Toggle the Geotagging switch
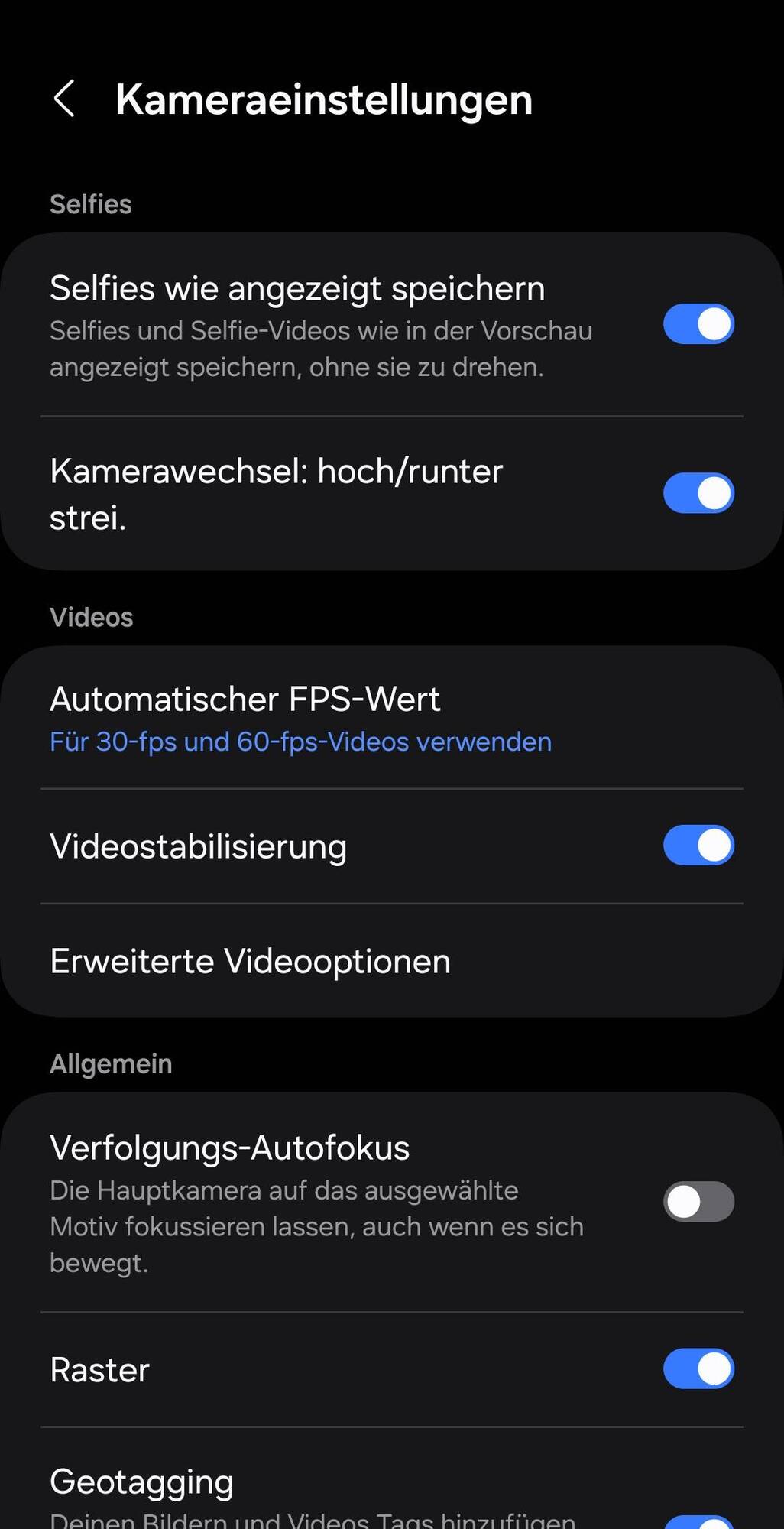Image resolution: width=784 pixels, height=1529 pixels. (x=698, y=1523)
